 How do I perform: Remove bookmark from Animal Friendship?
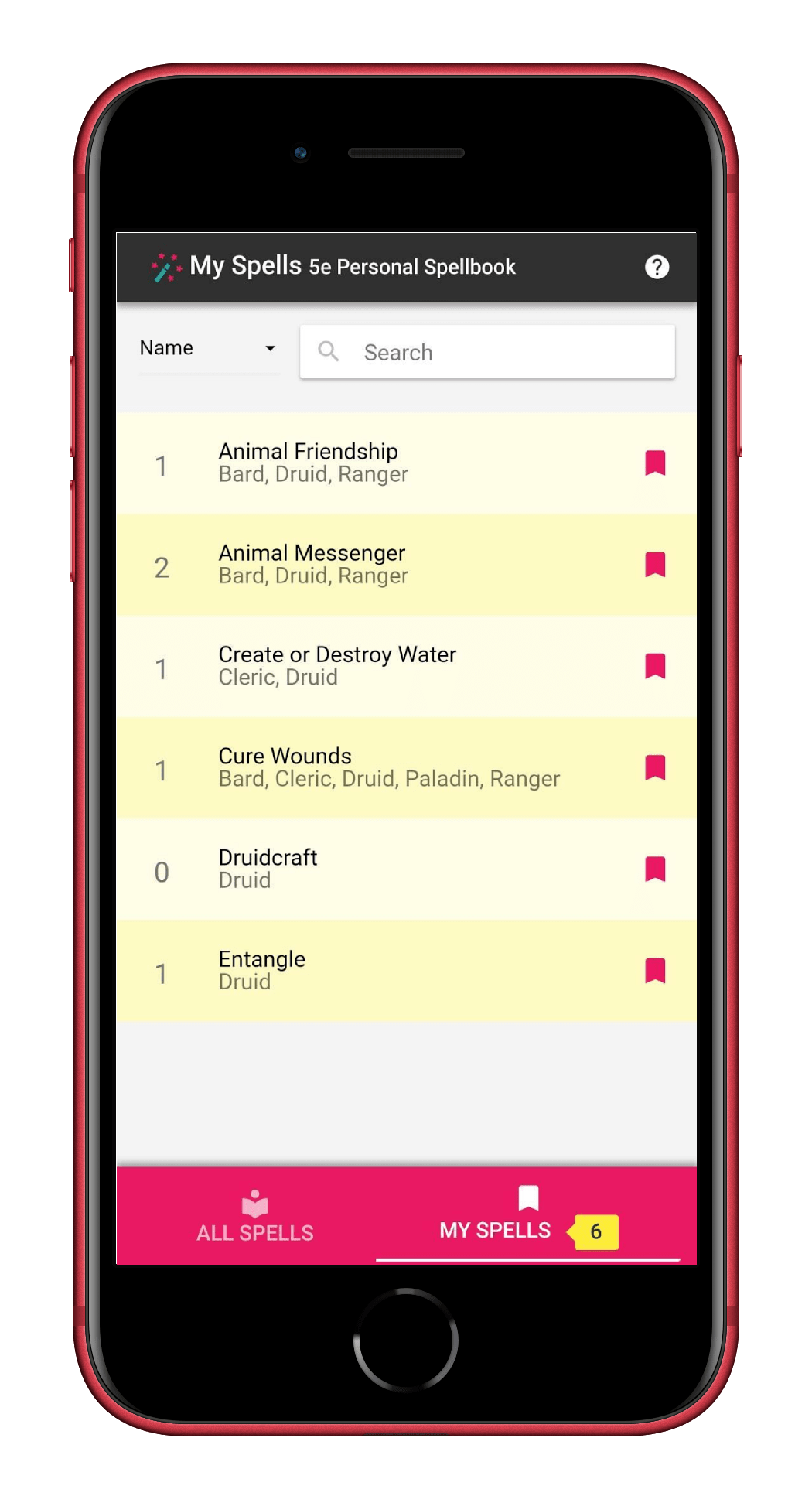(655, 463)
